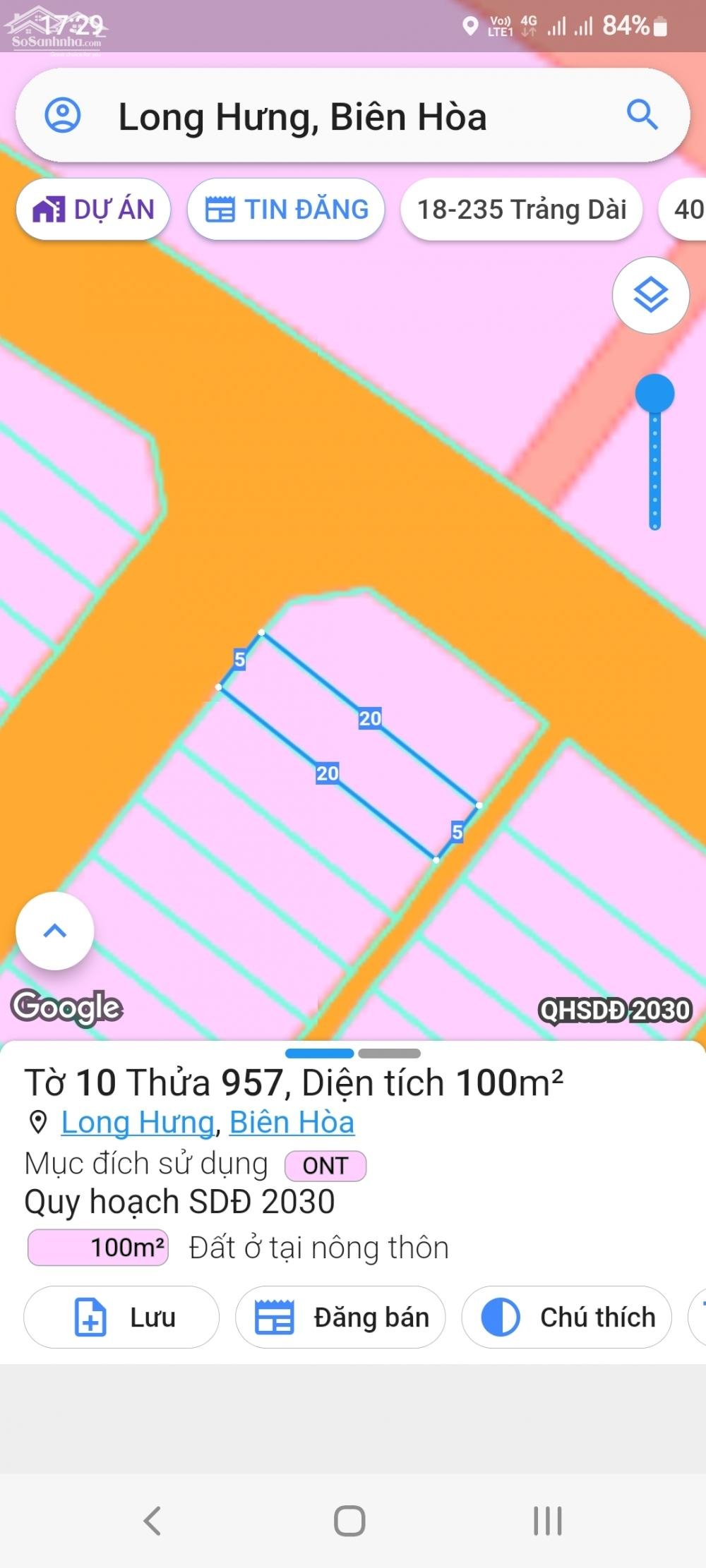Tap the search magnifier icon
Viewport: 706px width, 1568px height.
[642, 115]
